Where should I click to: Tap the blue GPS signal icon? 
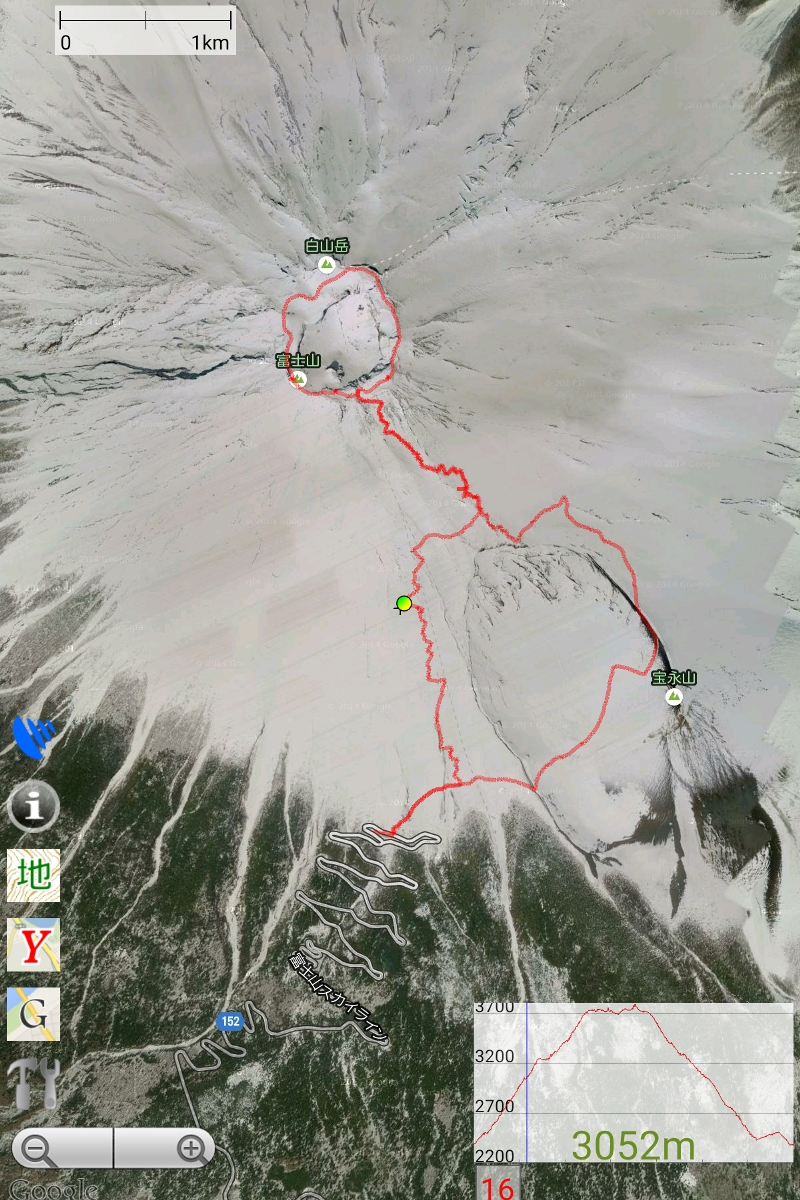coord(33,738)
